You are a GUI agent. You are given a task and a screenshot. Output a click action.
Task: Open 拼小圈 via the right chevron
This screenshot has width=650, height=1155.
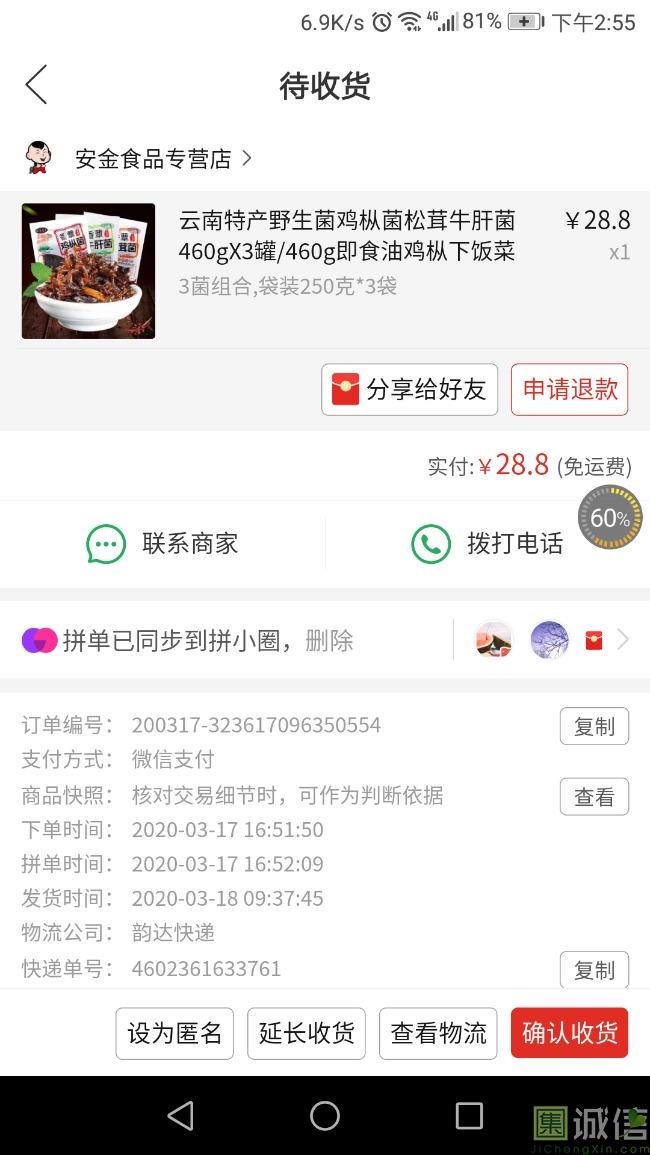coord(623,640)
